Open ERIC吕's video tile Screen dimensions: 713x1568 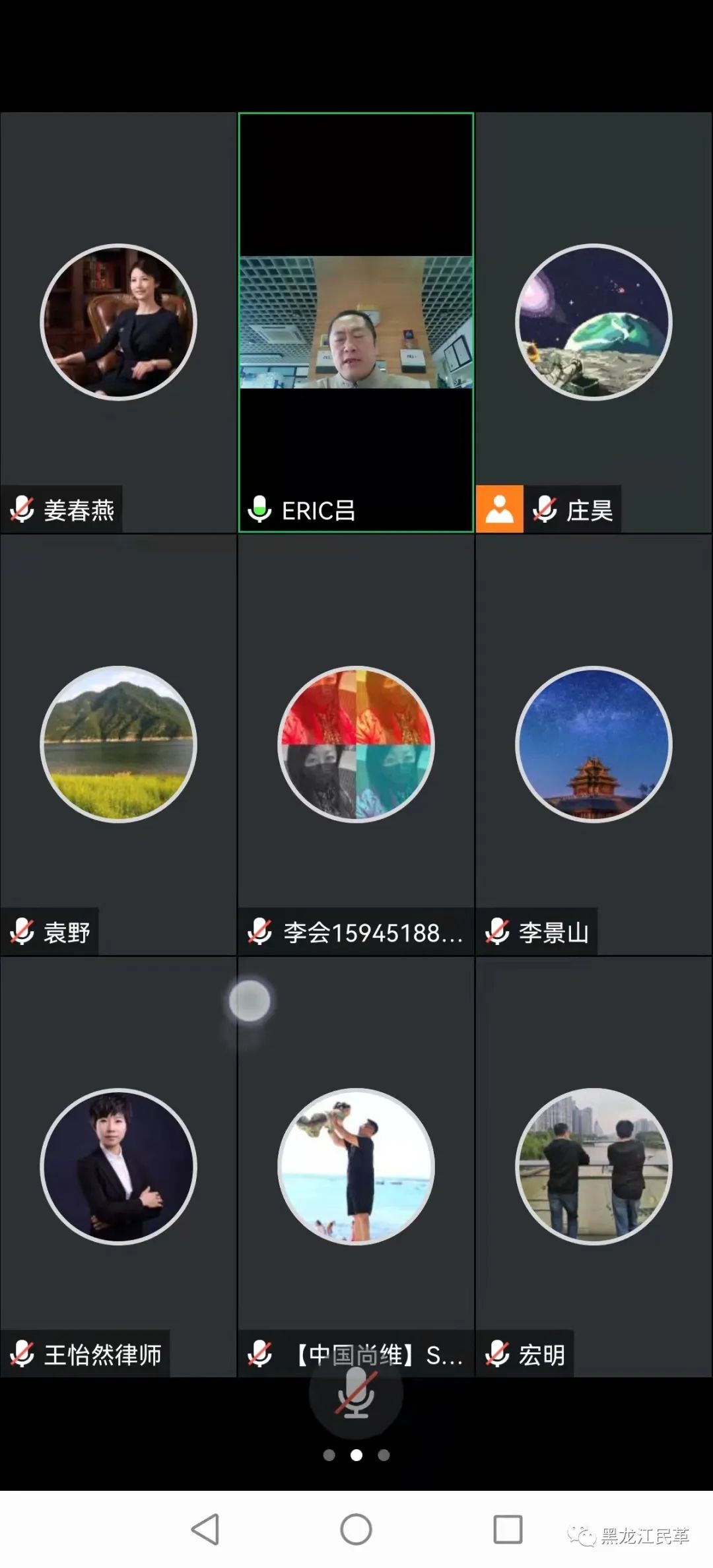pyautogui.click(x=356, y=322)
